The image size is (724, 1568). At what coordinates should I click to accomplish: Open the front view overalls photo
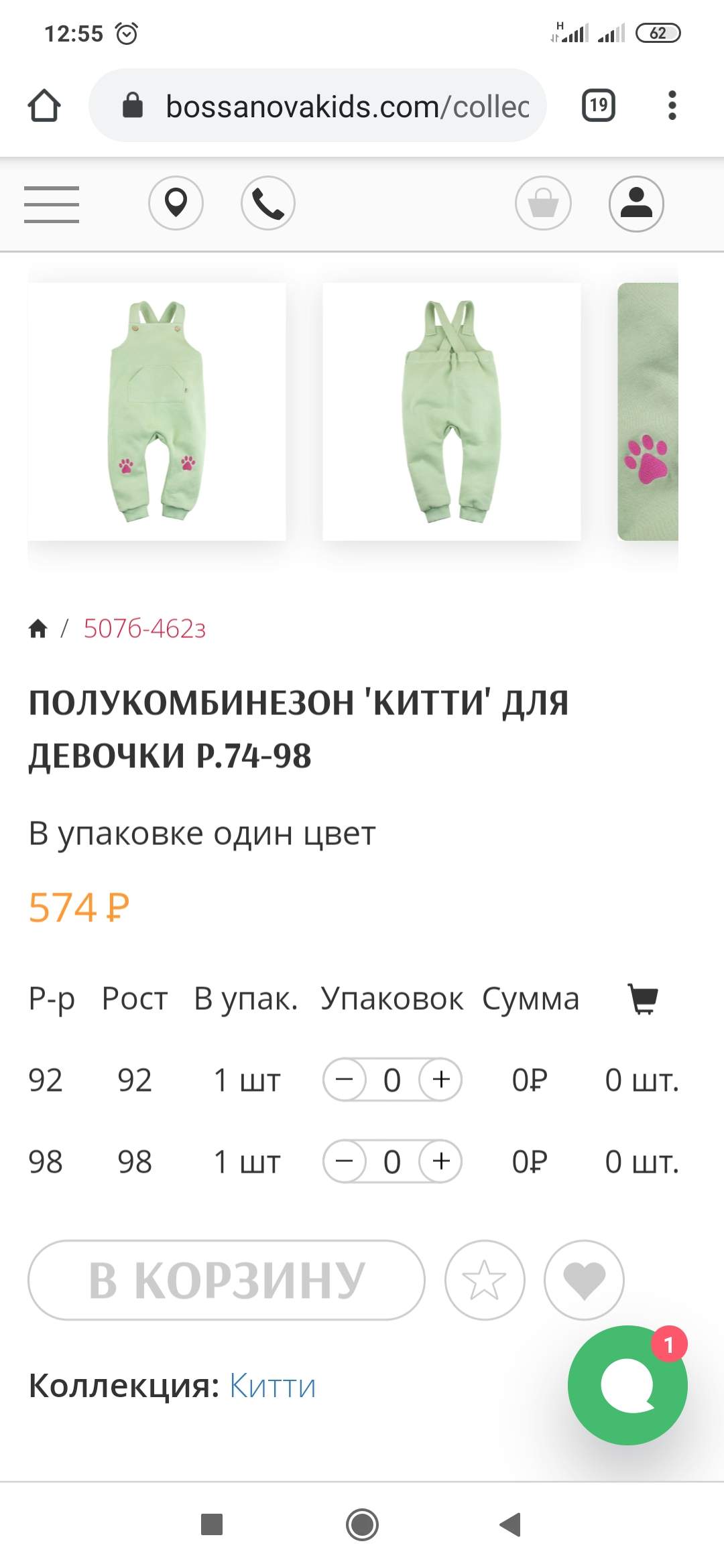click(157, 411)
